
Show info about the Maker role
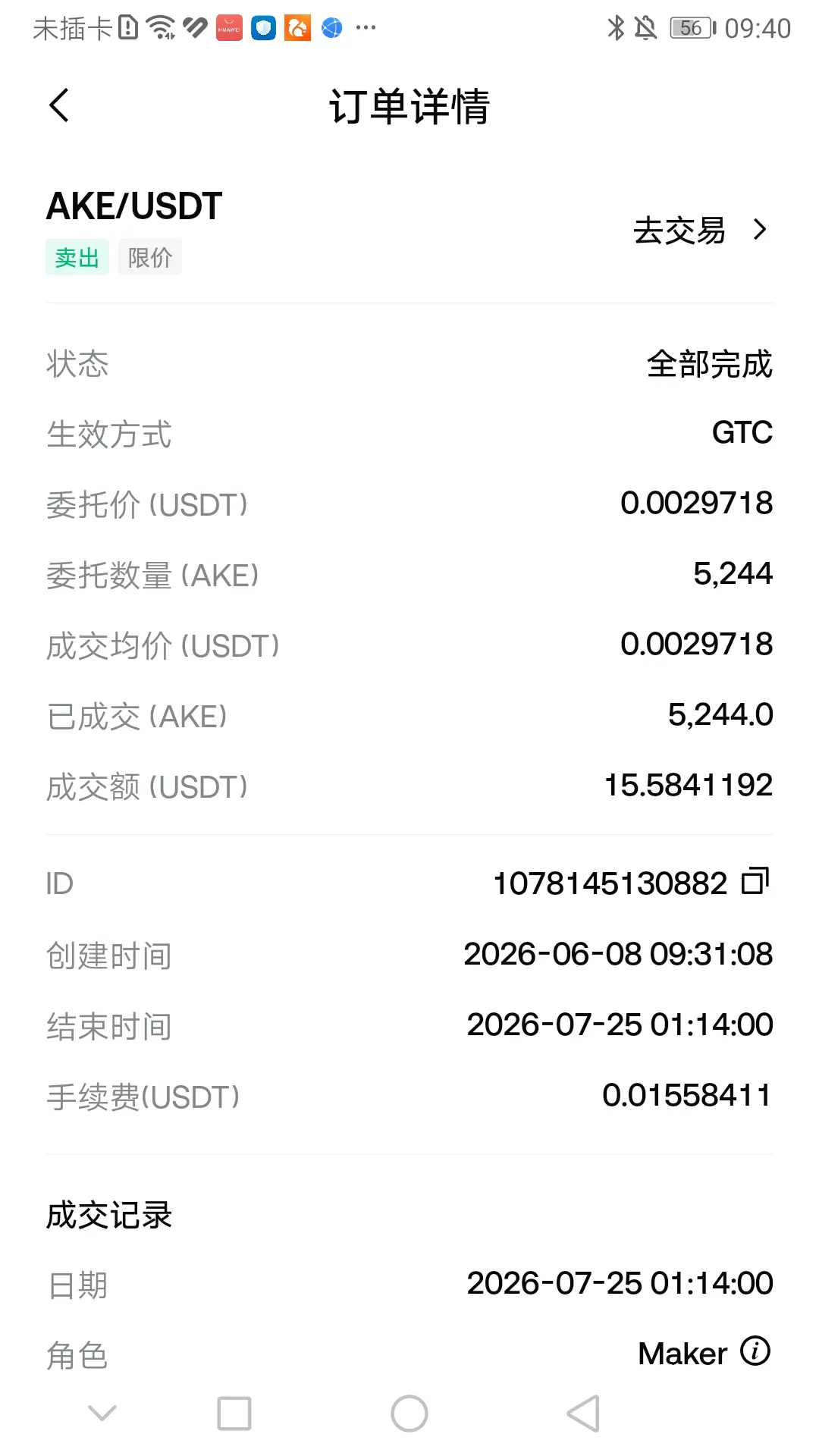pyautogui.click(x=755, y=1351)
